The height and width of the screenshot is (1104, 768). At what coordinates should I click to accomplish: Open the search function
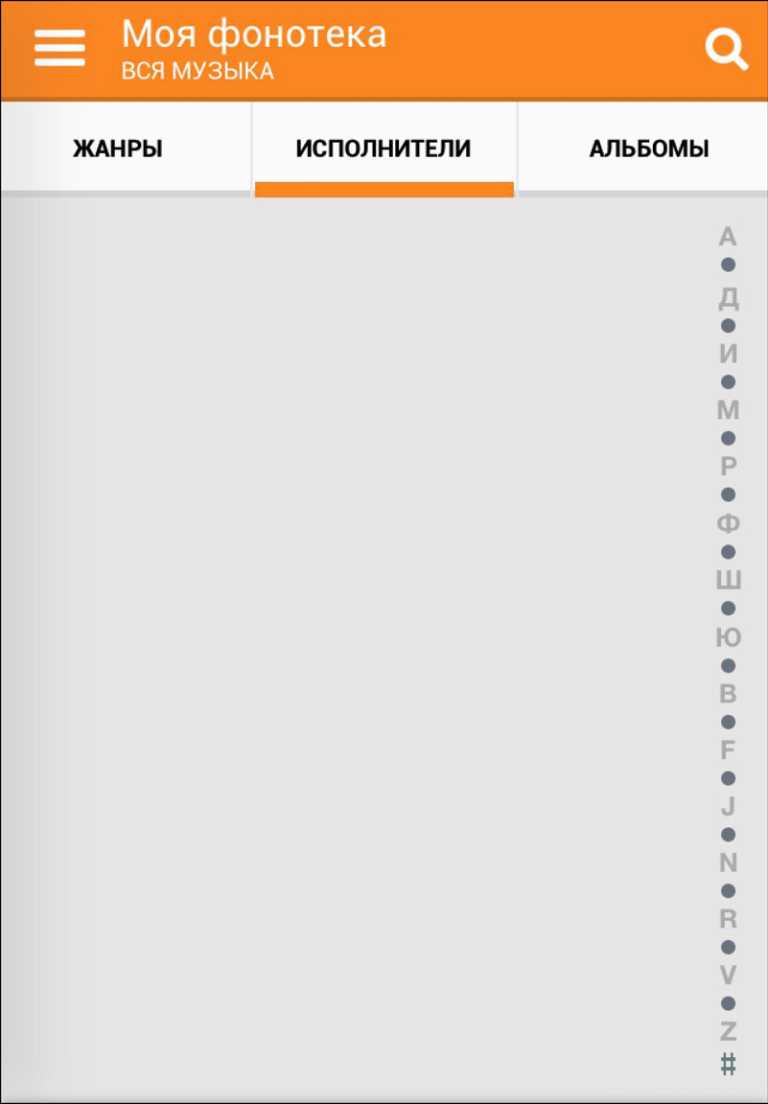click(x=726, y=46)
